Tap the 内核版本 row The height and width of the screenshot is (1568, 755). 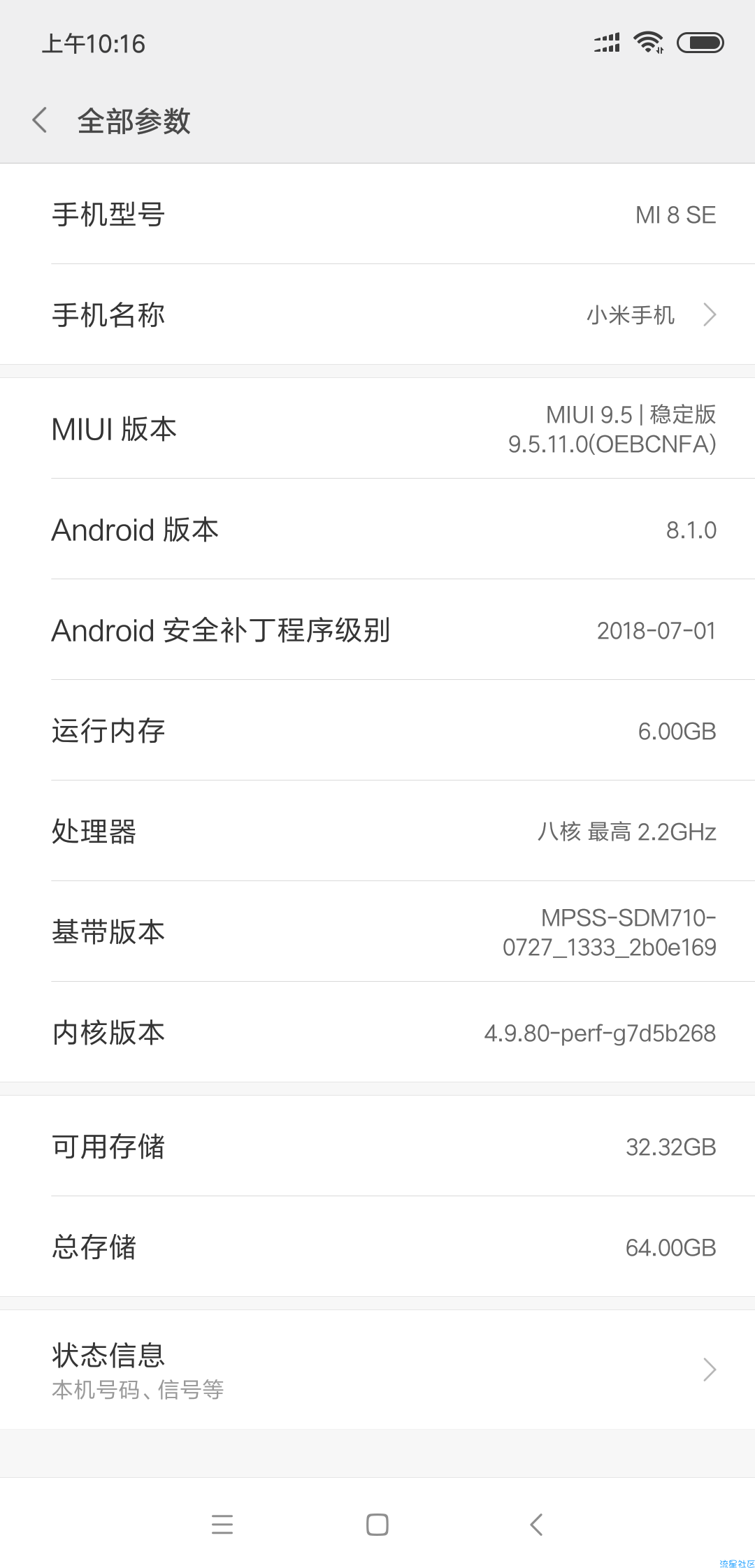[377, 1032]
